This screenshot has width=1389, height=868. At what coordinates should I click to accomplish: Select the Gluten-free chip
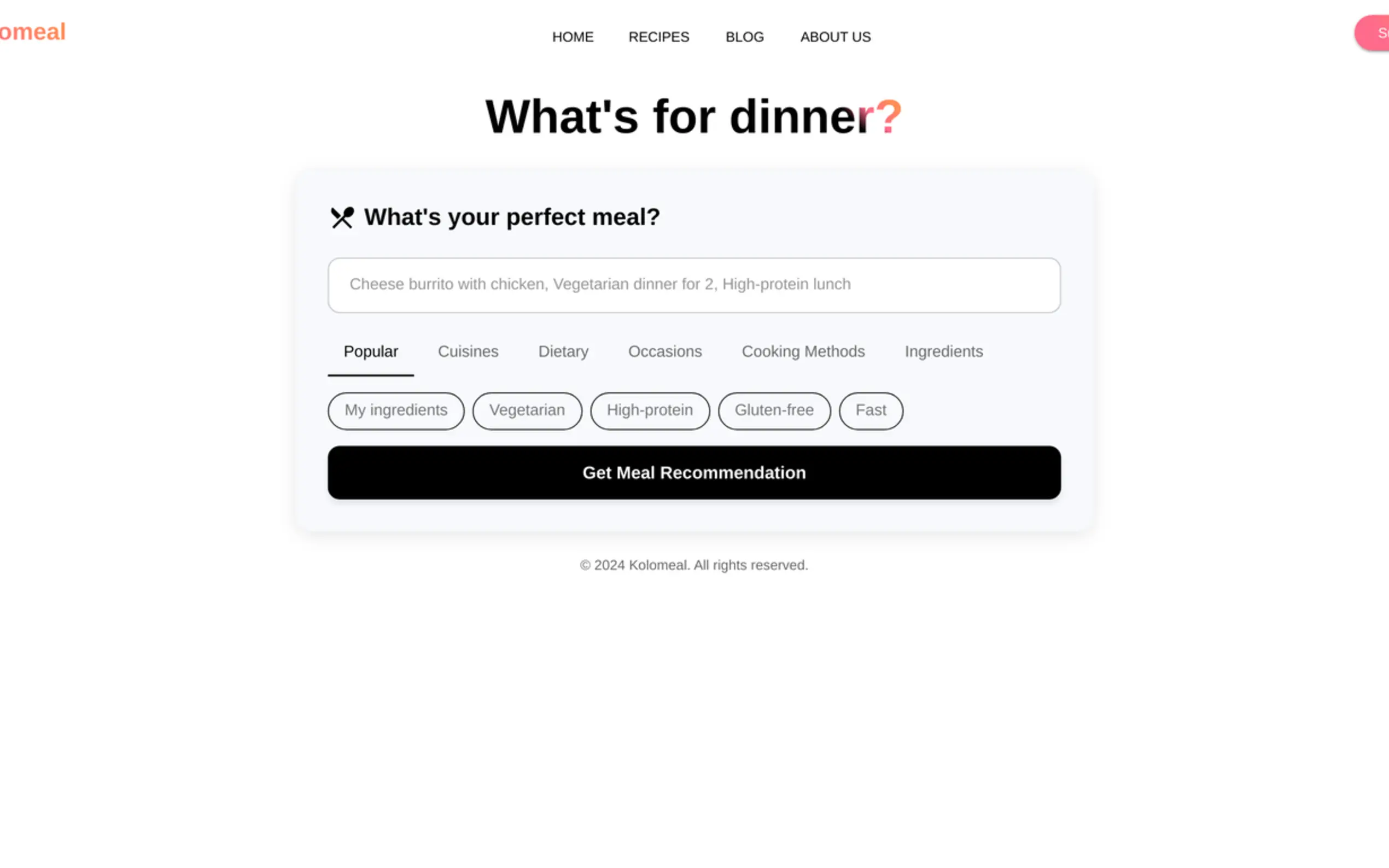pos(773,410)
